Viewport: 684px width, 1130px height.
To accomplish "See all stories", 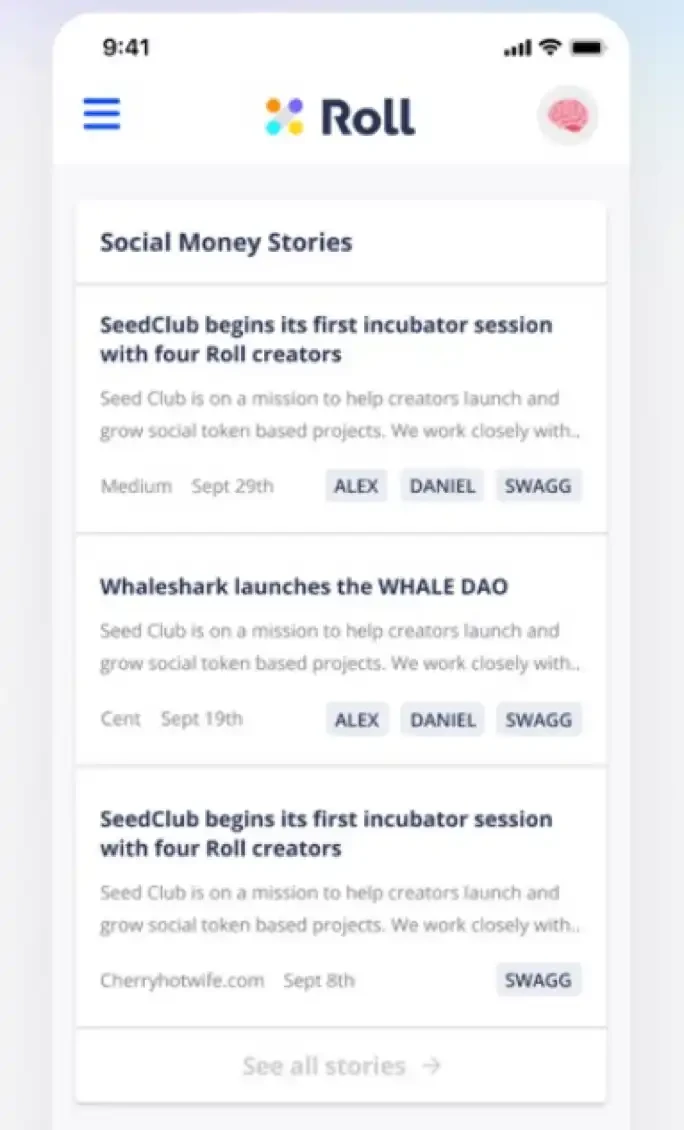I will point(341,1066).
